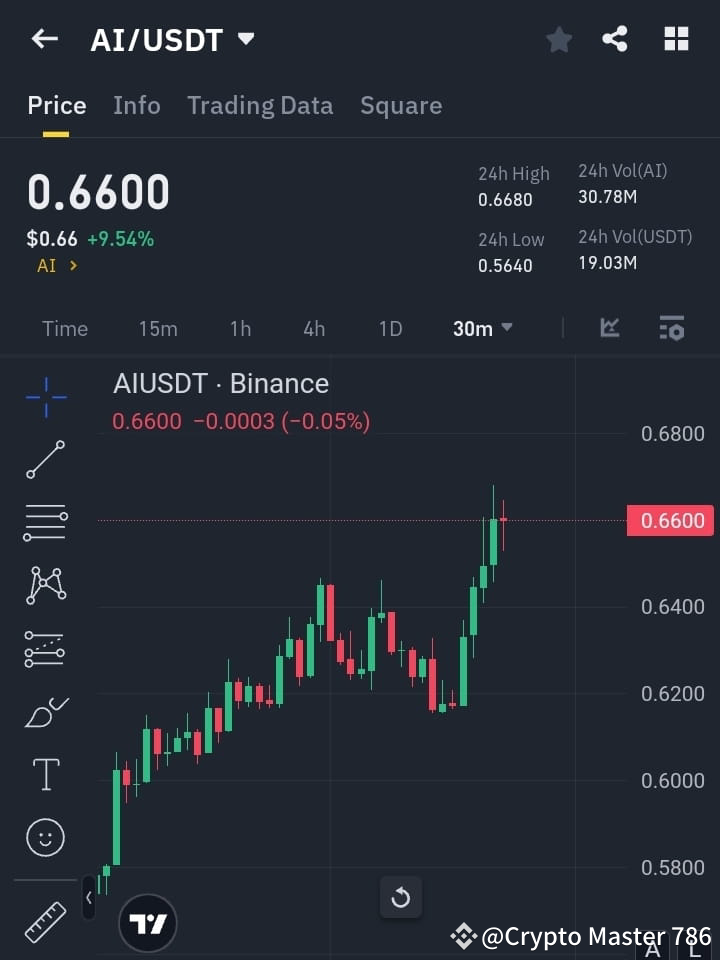This screenshot has height=960, width=720.
Task: Open the indicators panel icon
Action: click(671, 328)
